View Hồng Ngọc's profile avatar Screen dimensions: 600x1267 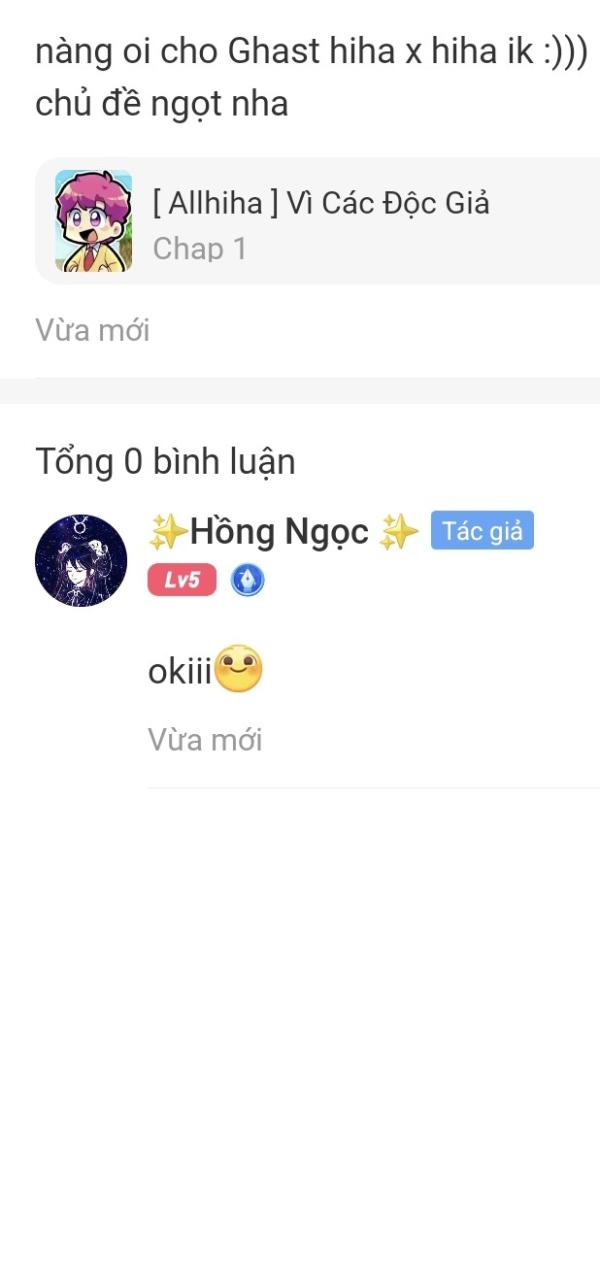click(81, 560)
